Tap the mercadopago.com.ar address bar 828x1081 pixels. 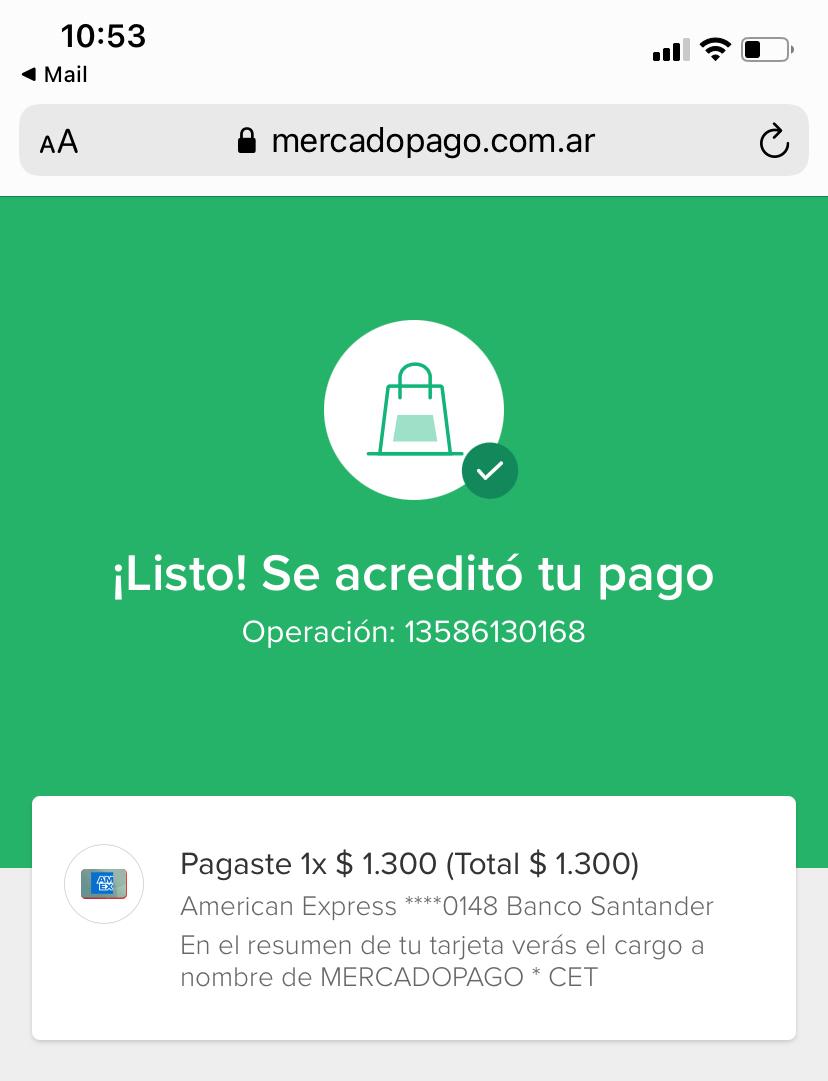(x=416, y=141)
